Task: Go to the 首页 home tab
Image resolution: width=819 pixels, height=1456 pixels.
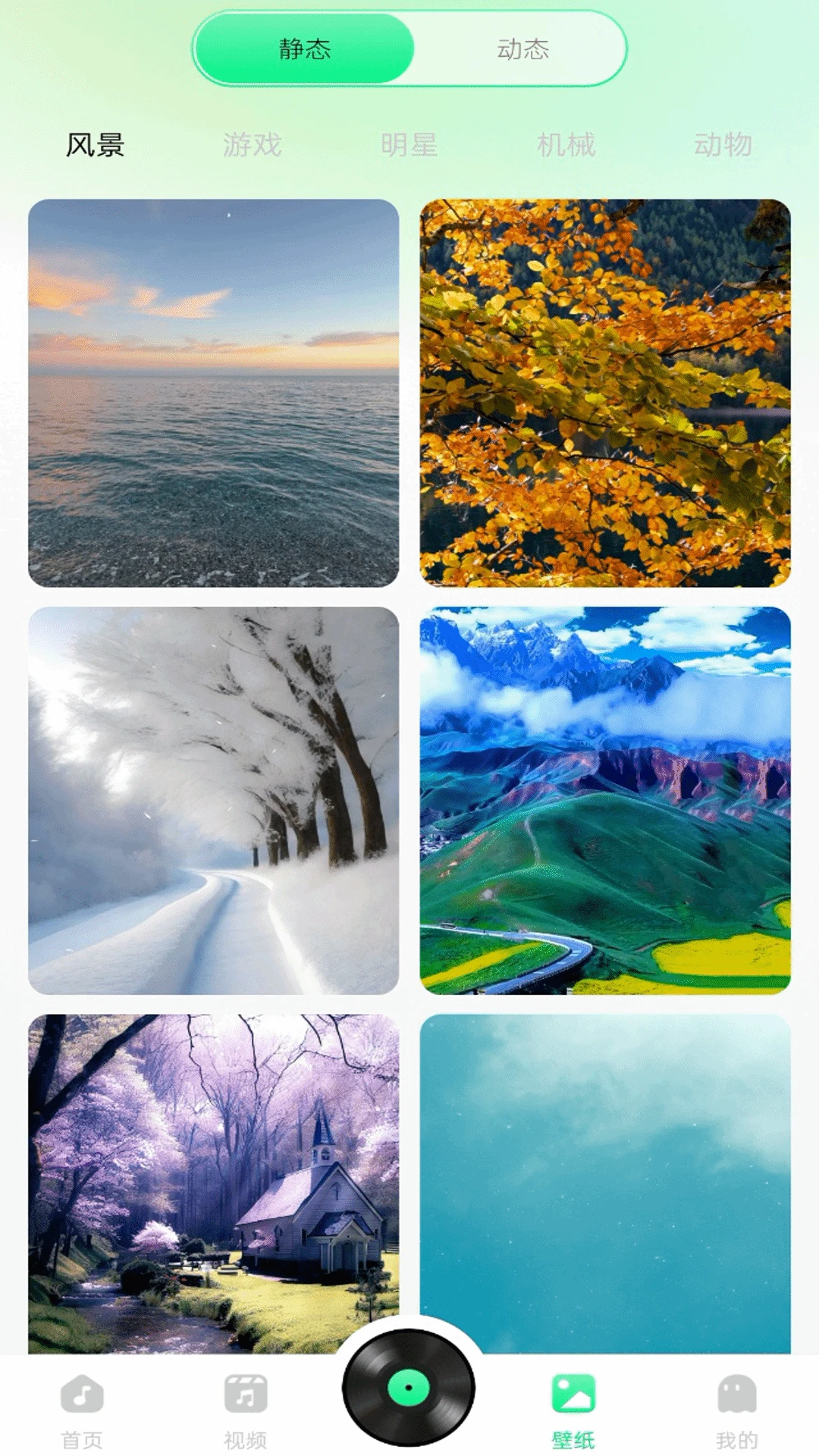Action: [82, 1409]
